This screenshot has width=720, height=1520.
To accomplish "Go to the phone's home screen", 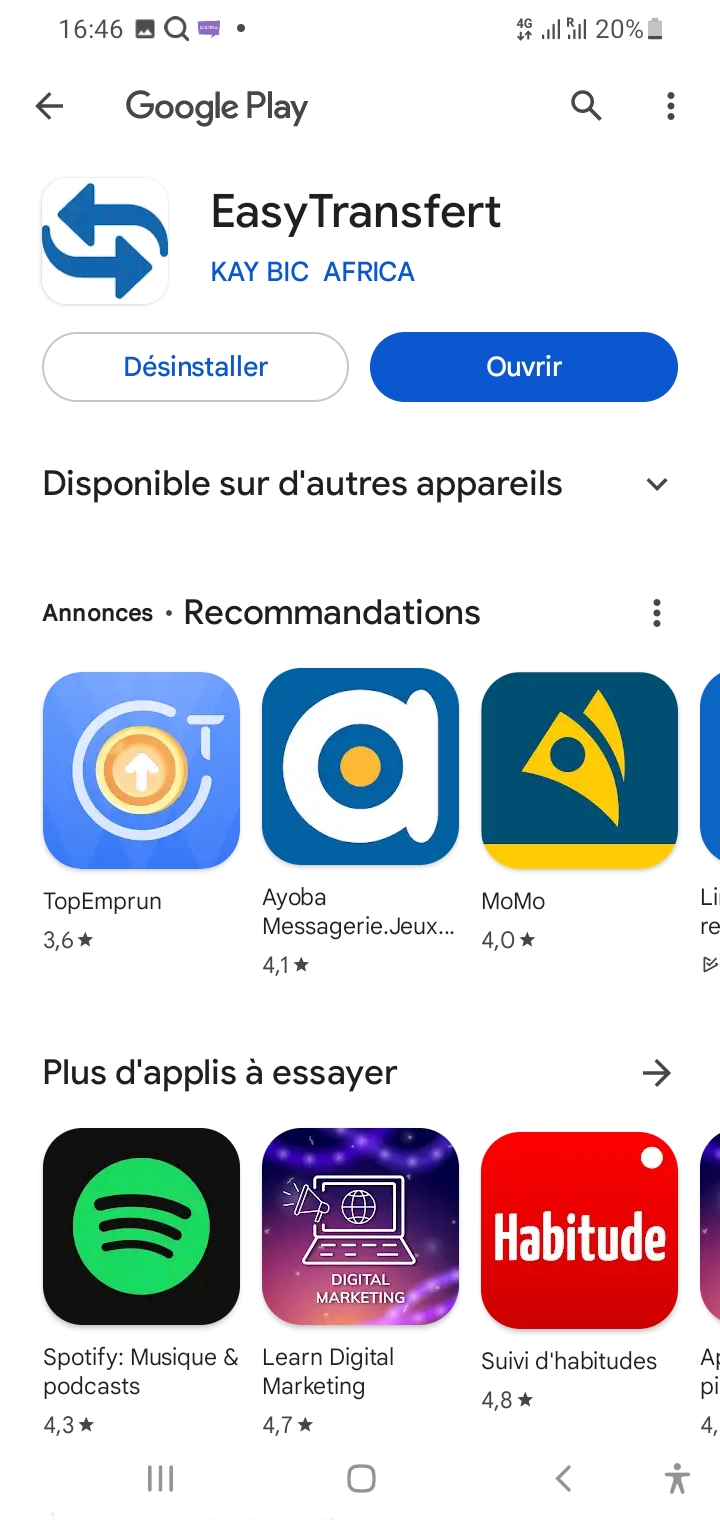I will tap(360, 1478).
